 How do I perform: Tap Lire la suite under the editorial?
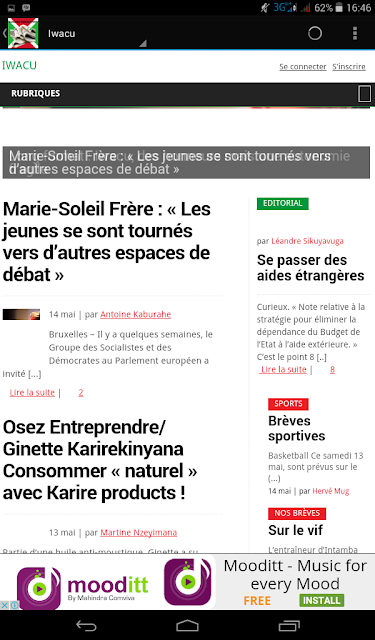[x=283, y=369]
